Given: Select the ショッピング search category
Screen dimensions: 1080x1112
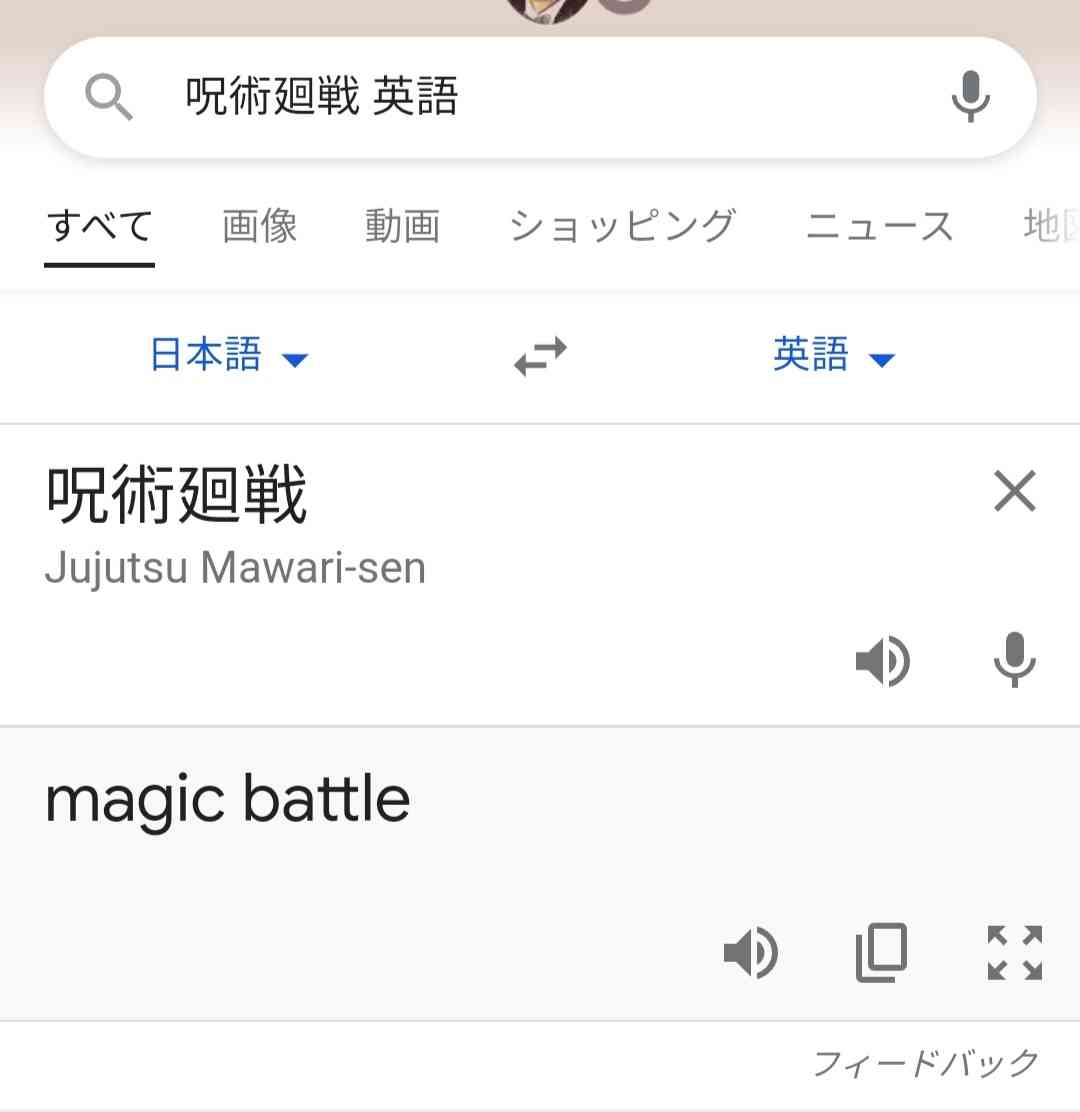Looking at the screenshot, I should (622, 227).
